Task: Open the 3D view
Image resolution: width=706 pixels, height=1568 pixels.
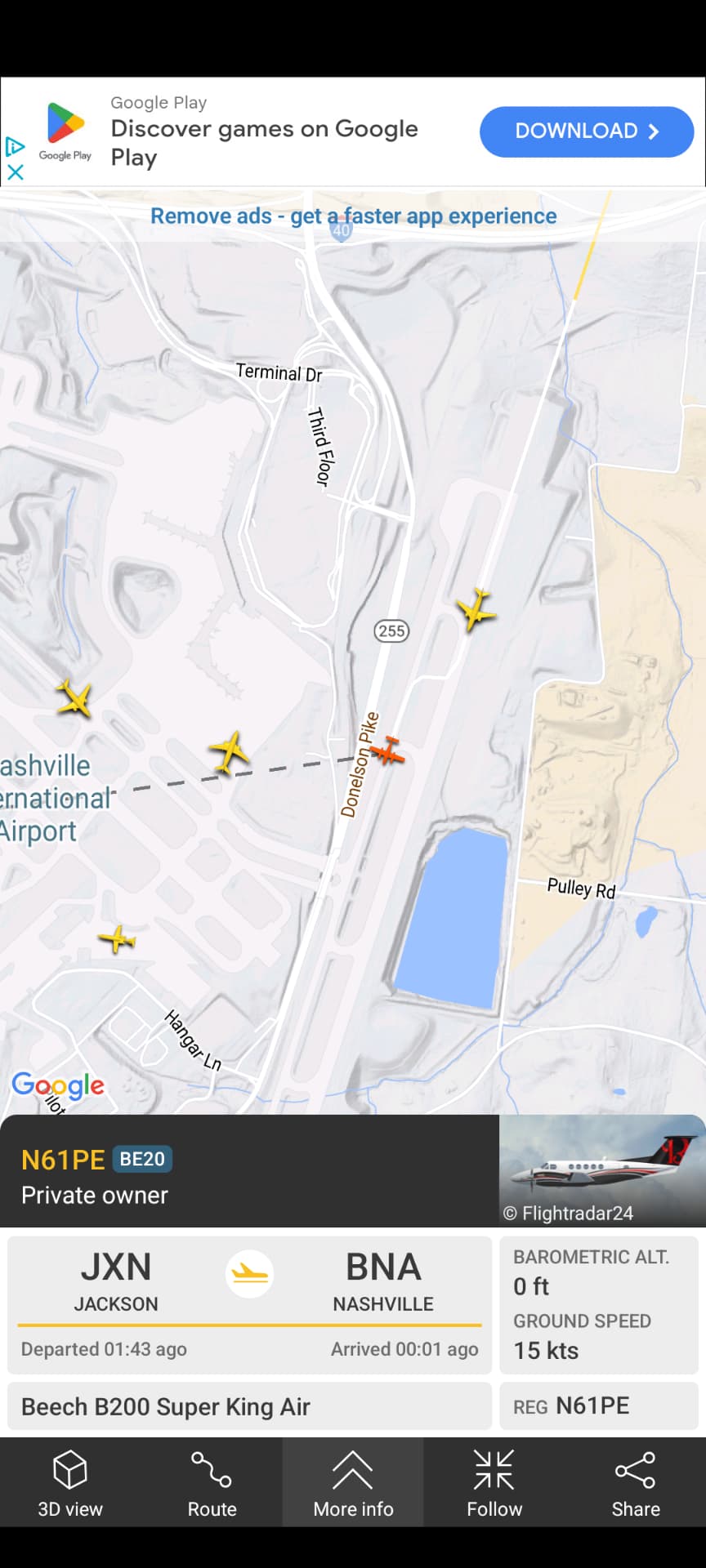Action: (70, 1482)
